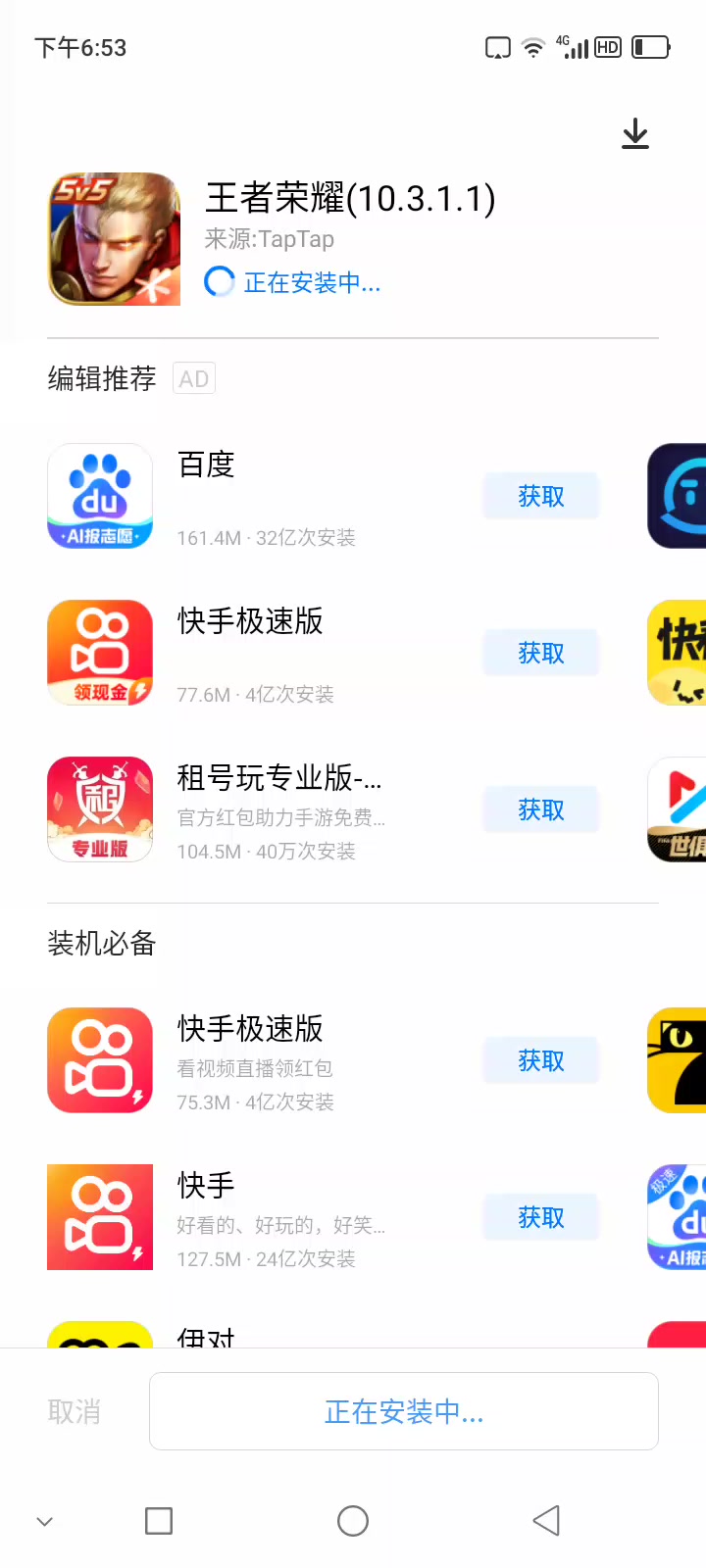706x1568 pixels.
Task: Go back using the system back button
Action: tap(546, 1521)
